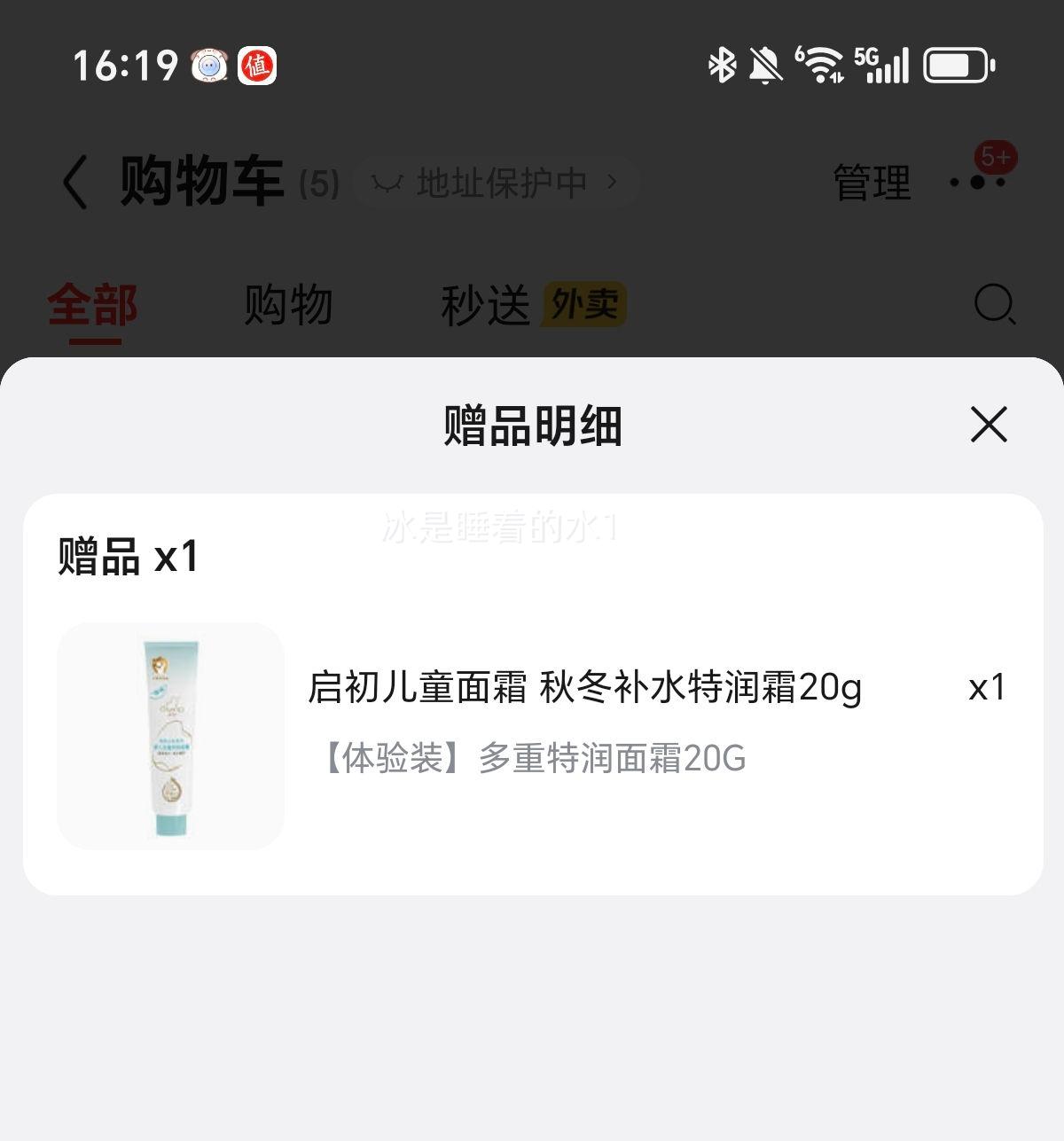The image size is (1064, 1141).
Task: Toggle address protection on 地址保护中 pill
Action: tap(501, 182)
